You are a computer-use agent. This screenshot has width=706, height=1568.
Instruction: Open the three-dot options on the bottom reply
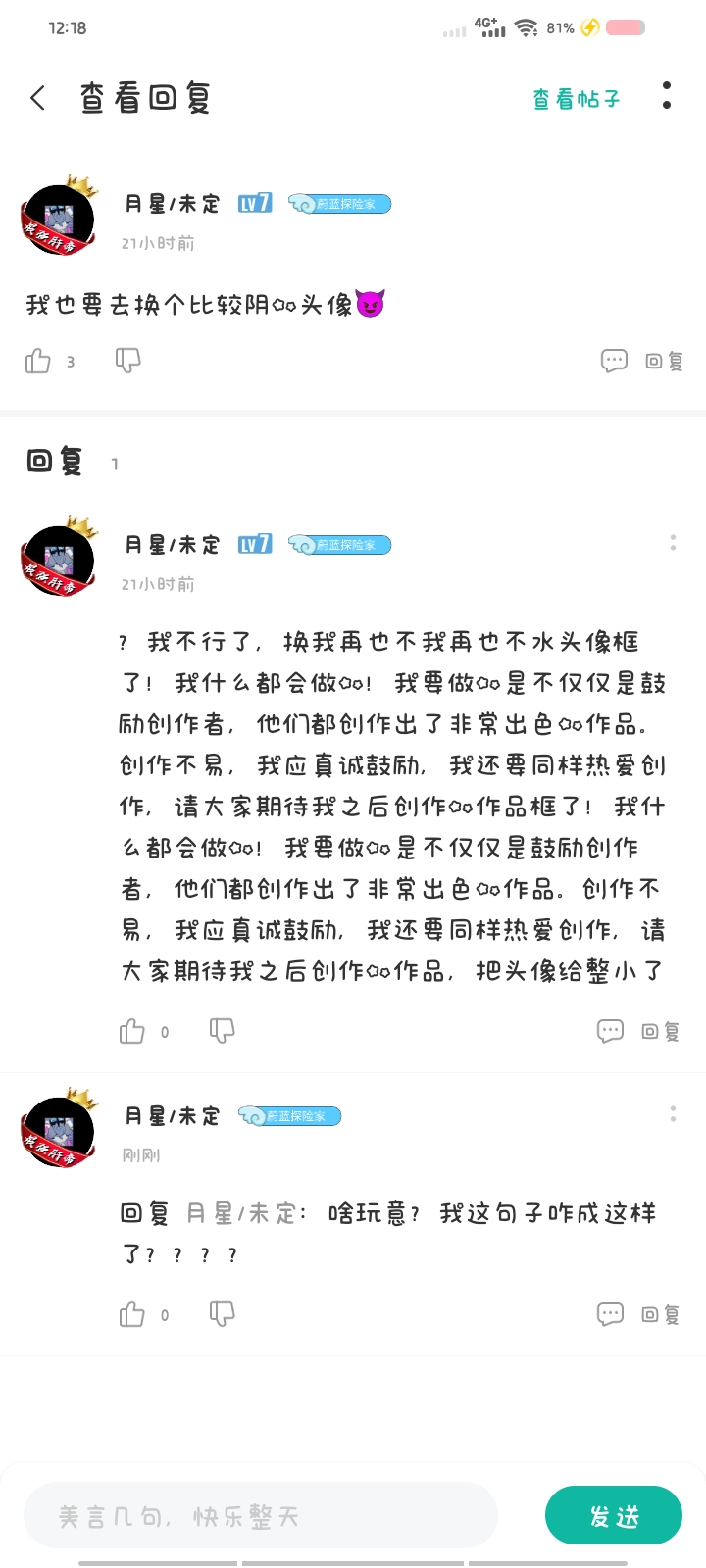coord(673,1113)
